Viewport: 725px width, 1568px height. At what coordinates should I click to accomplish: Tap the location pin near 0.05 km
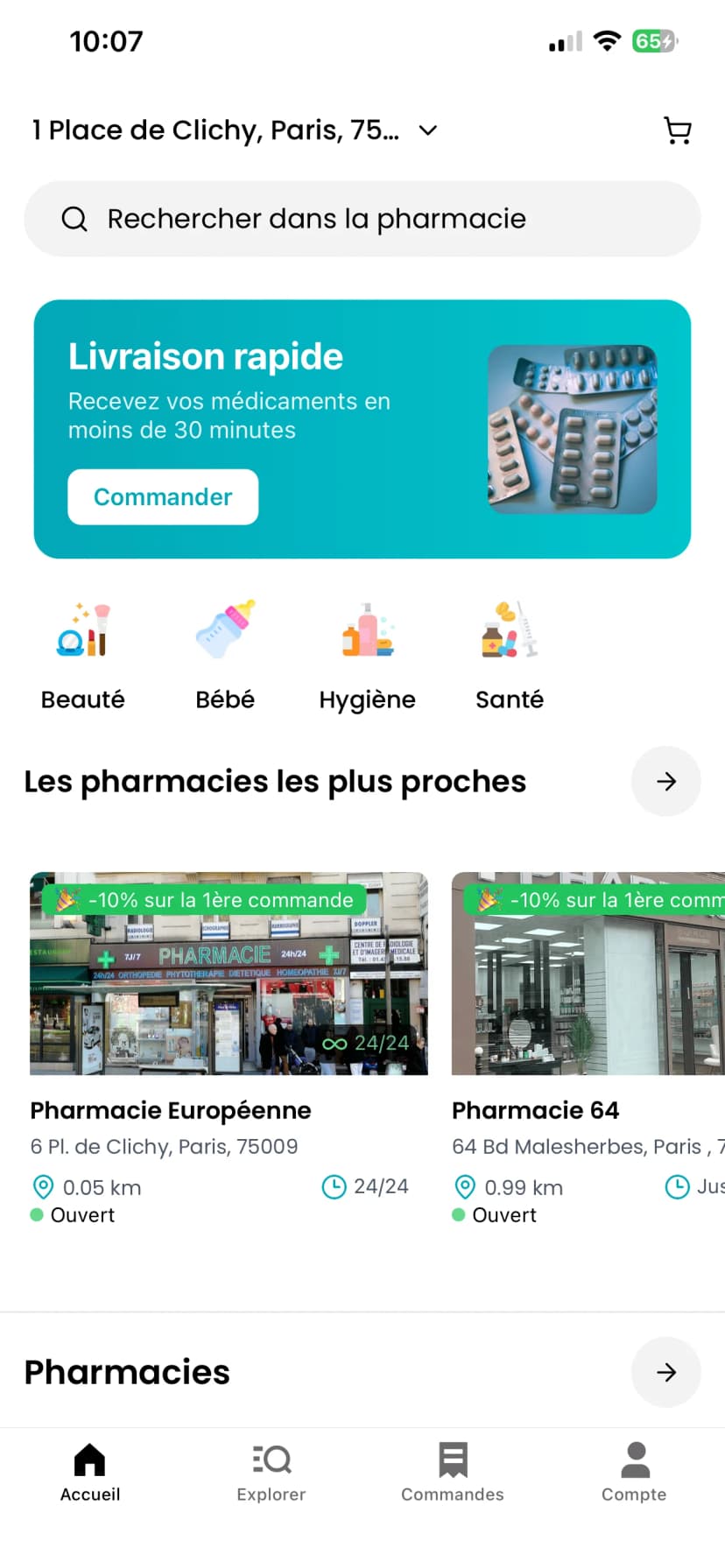pos(43,1186)
